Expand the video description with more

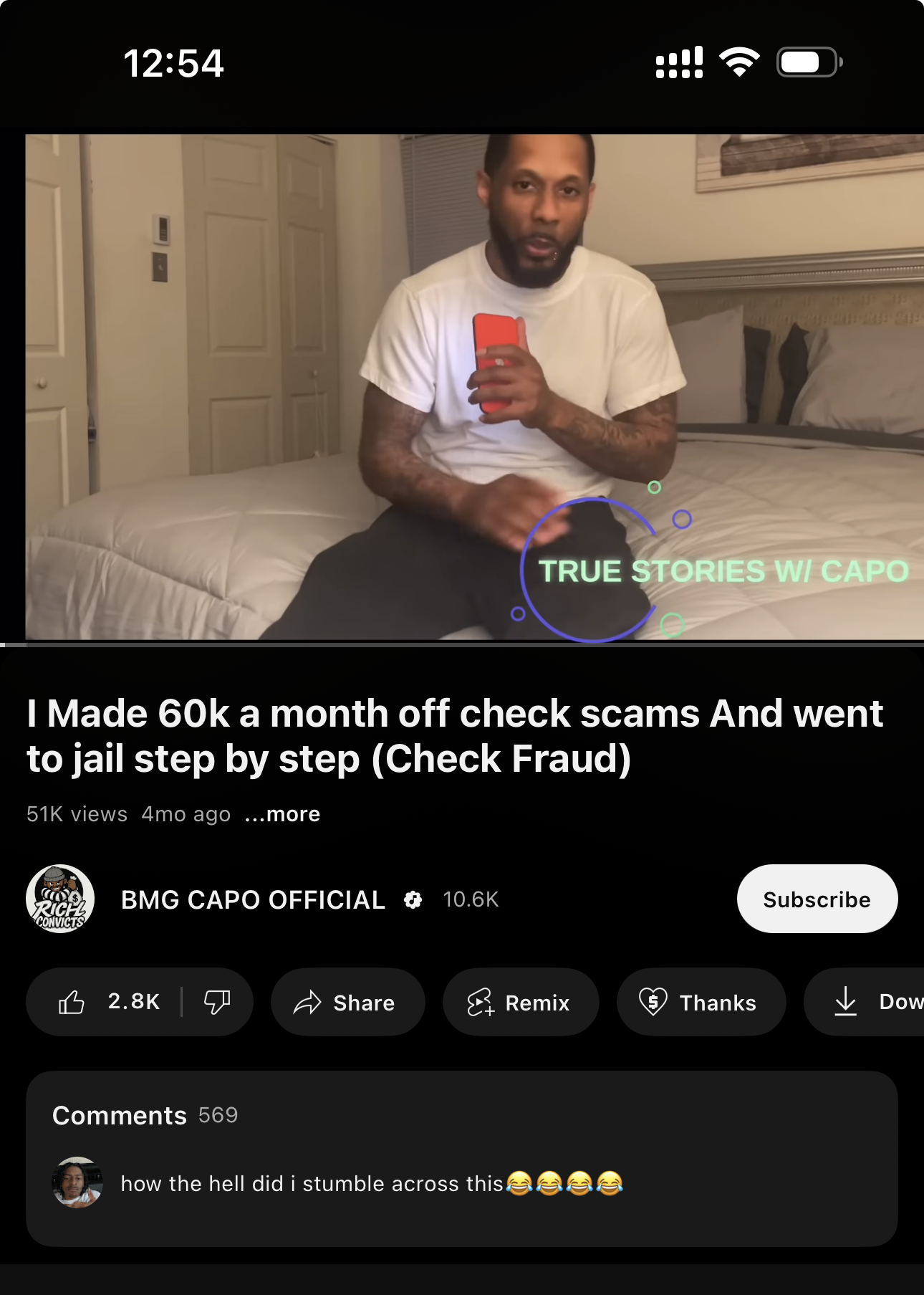(x=283, y=814)
